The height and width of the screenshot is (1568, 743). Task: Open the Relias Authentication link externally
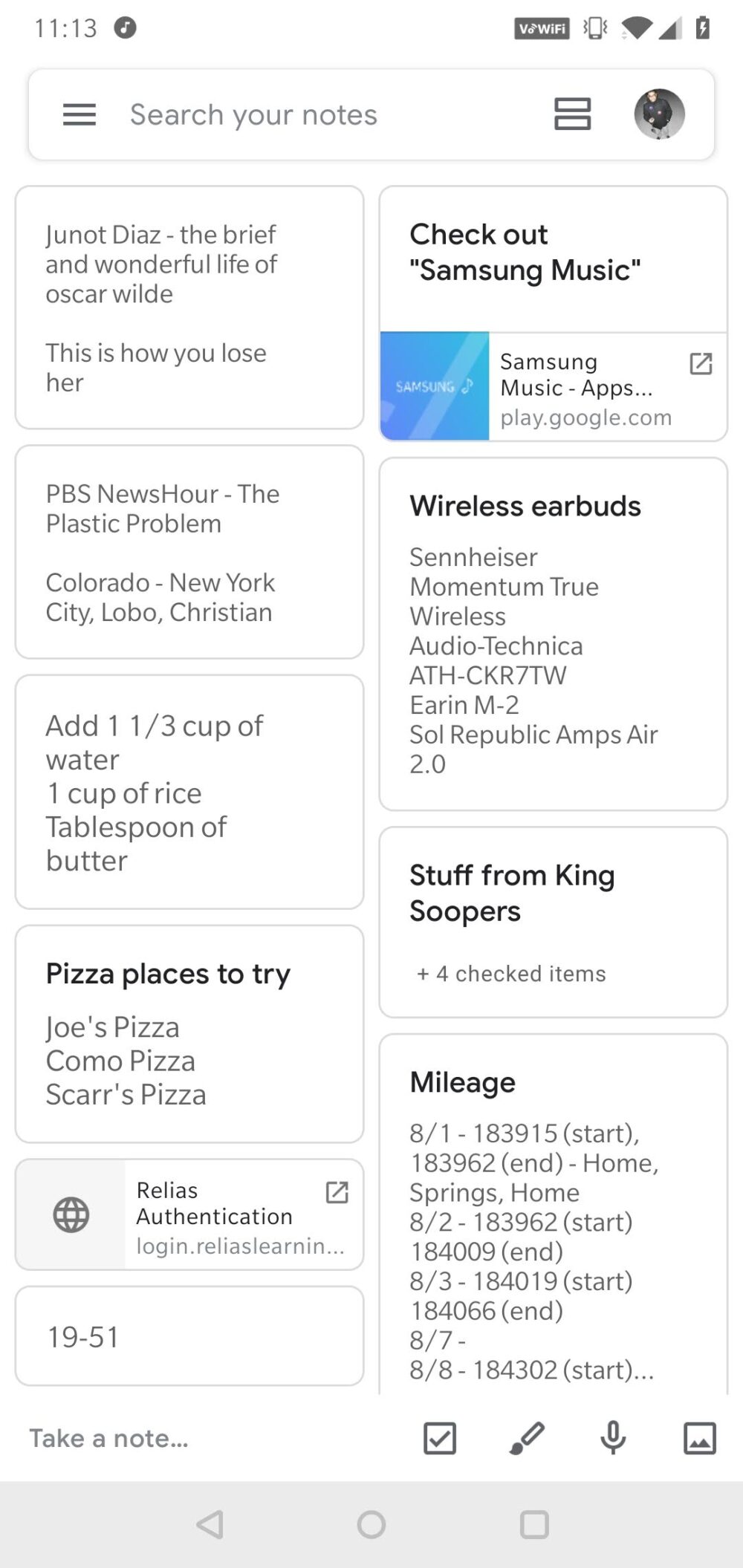pyautogui.click(x=337, y=1191)
